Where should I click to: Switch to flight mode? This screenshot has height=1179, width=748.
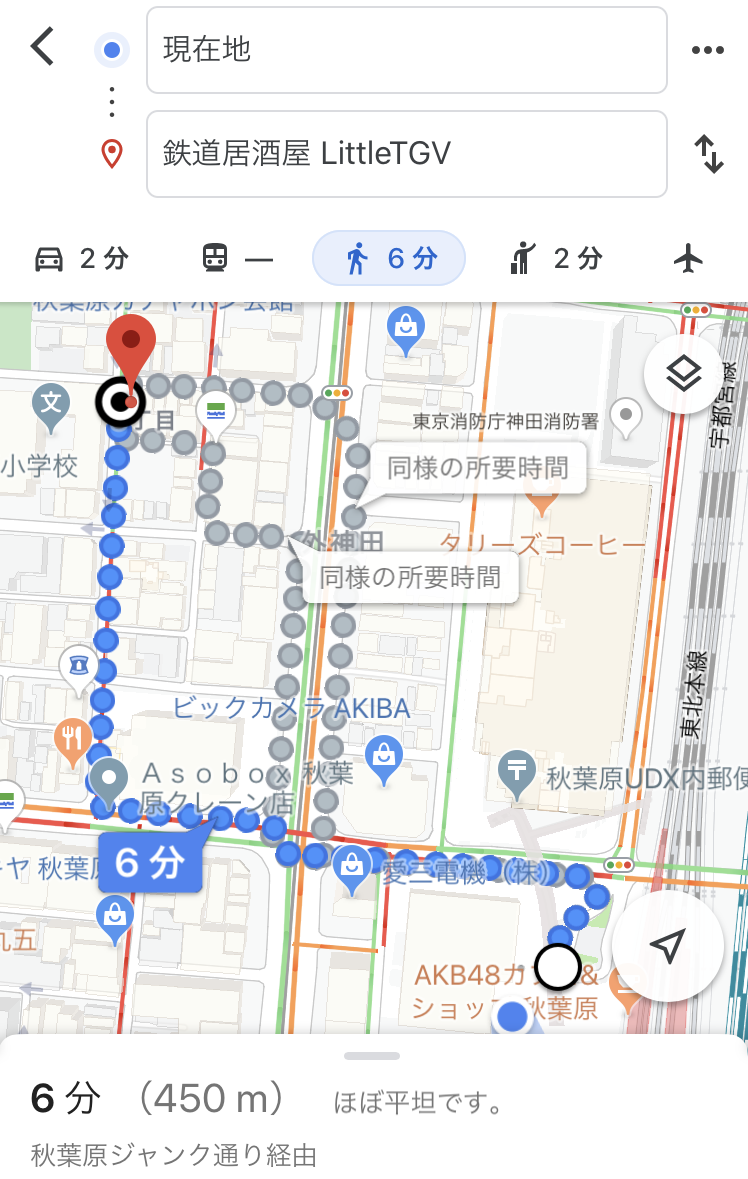coord(689,259)
